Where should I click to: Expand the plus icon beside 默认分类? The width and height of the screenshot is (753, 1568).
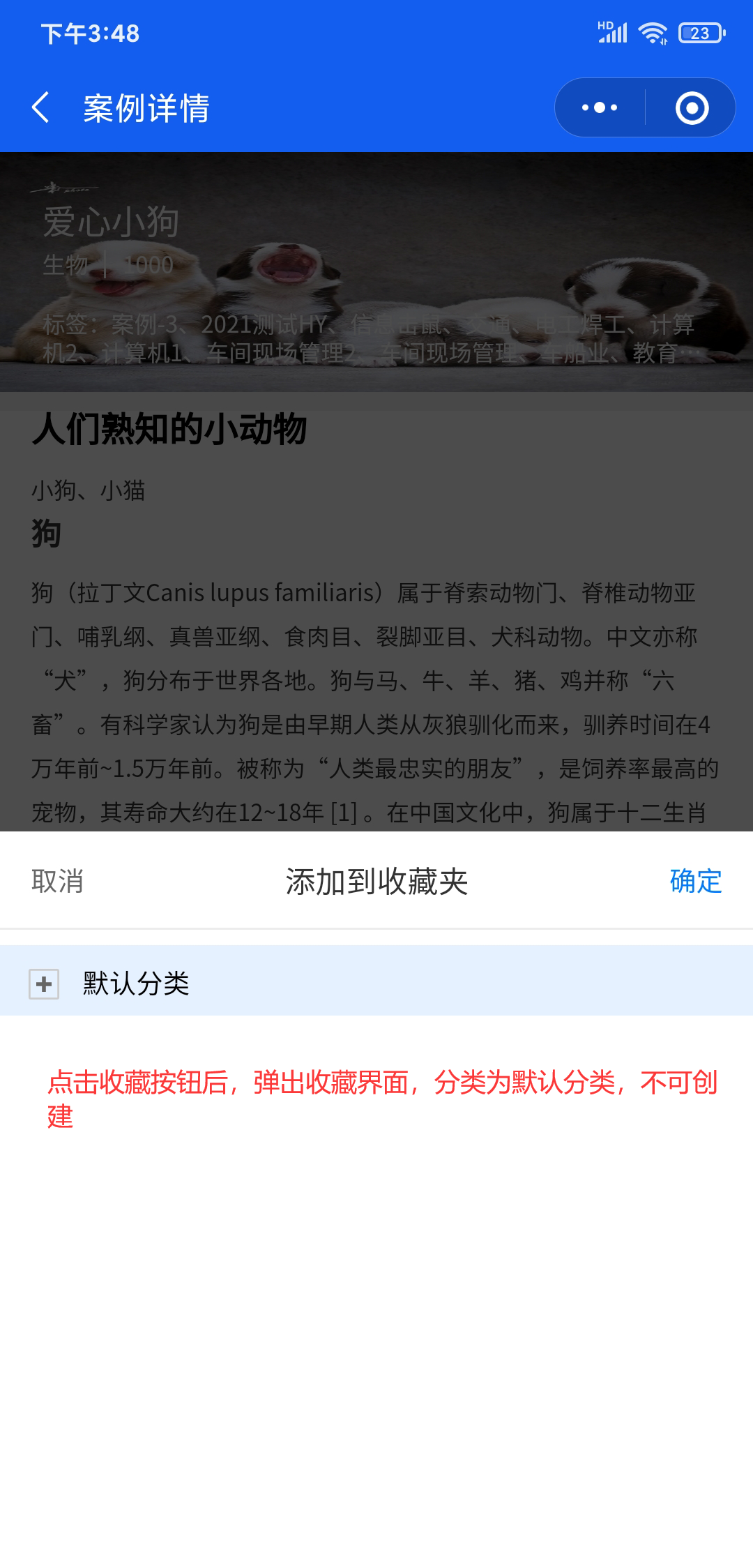44,983
